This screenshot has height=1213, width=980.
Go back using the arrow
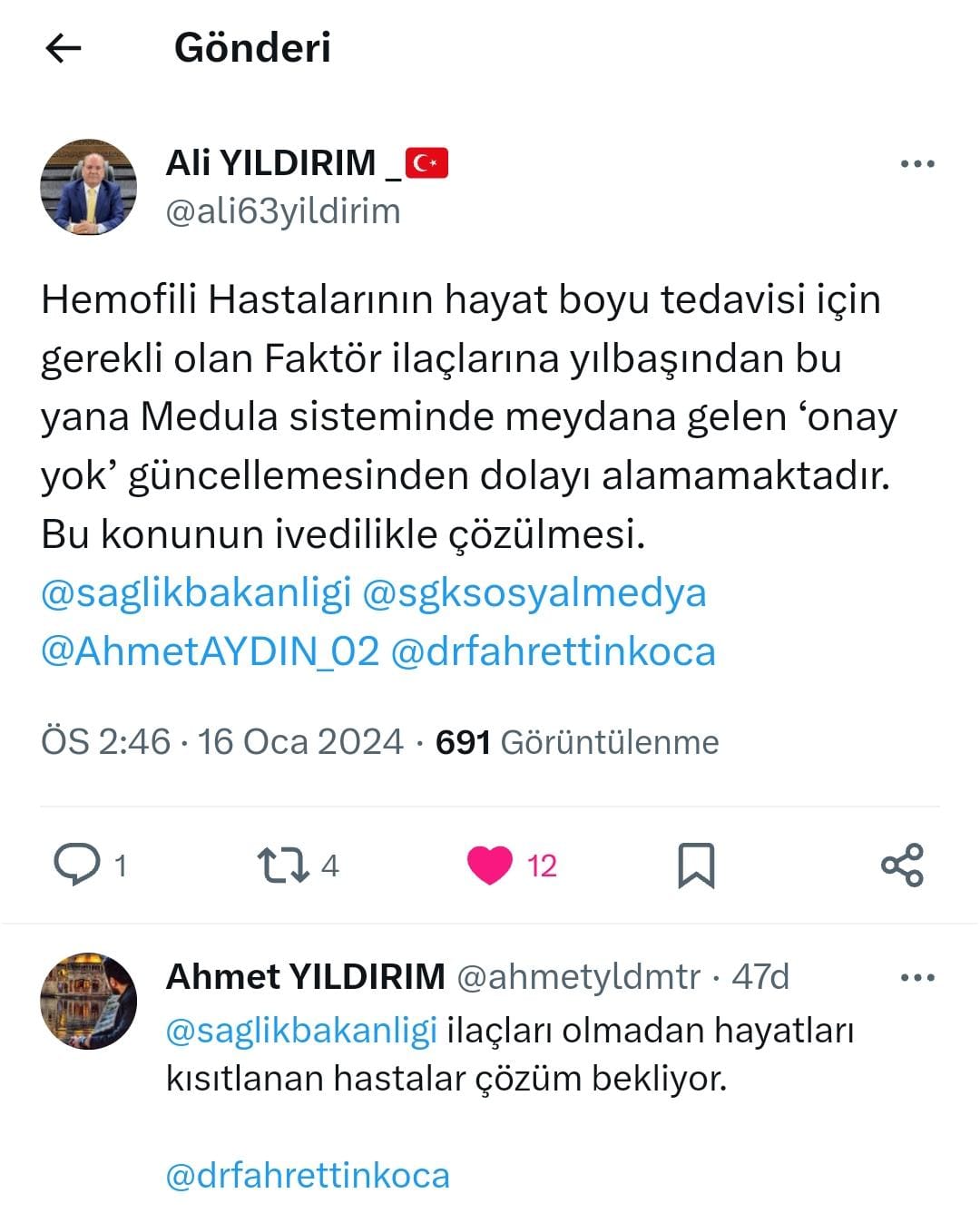(x=63, y=48)
